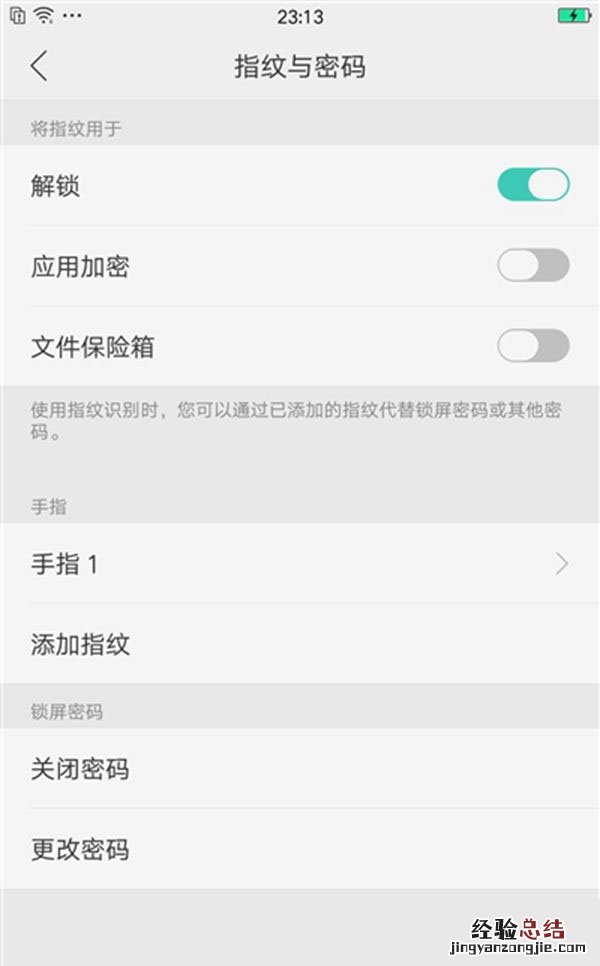The height and width of the screenshot is (966, 600).
Task: Enable fingerprint for 应用加密
Action: (x=533, y=266)
